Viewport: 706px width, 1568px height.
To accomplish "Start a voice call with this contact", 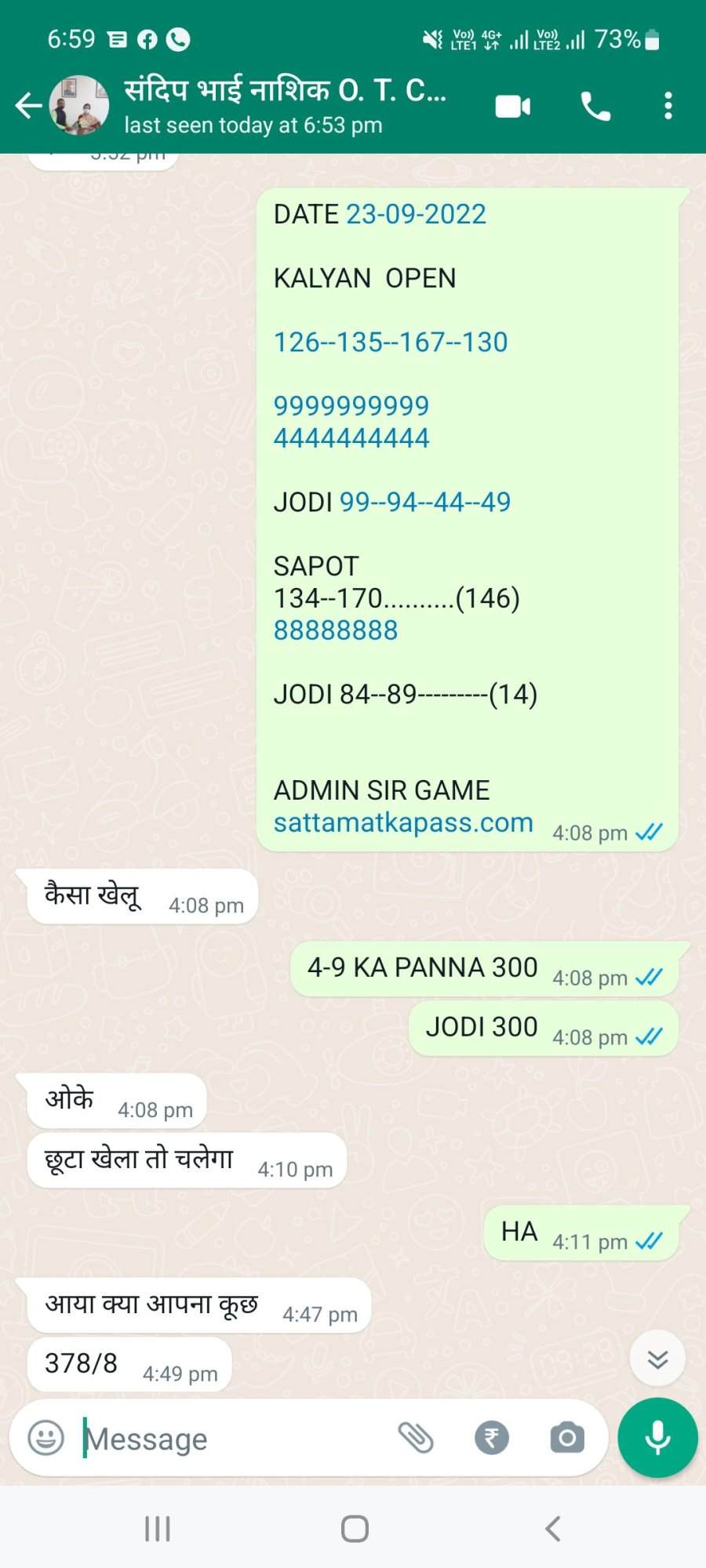I will 596,106.
